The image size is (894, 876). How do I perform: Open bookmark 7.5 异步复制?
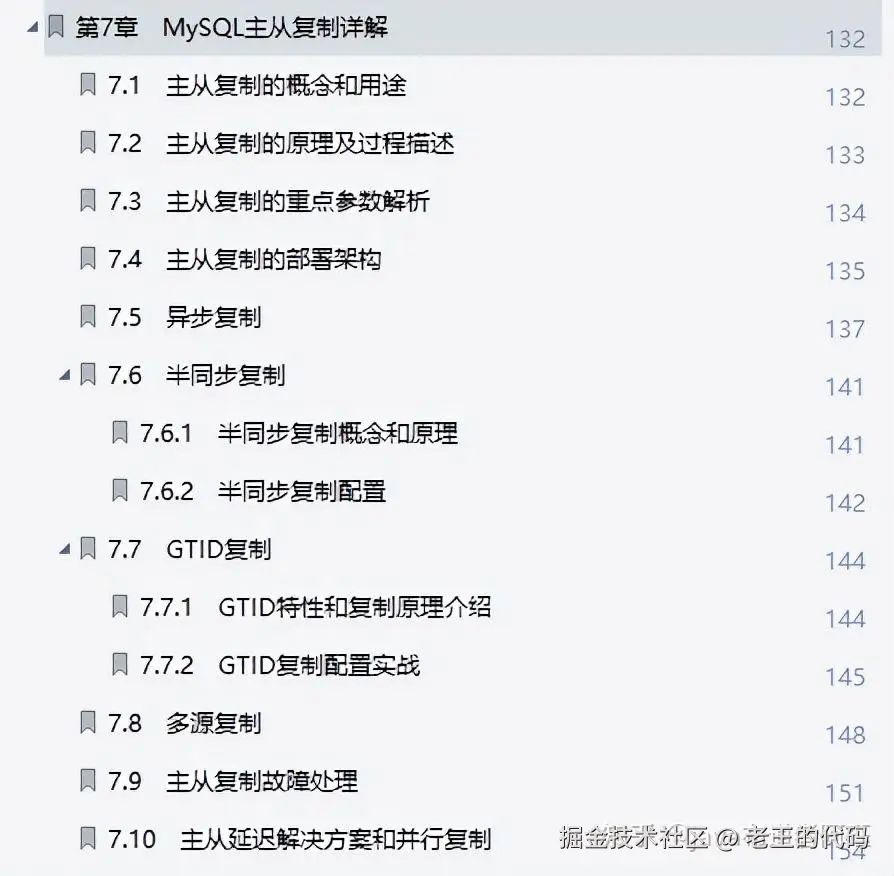212,318
